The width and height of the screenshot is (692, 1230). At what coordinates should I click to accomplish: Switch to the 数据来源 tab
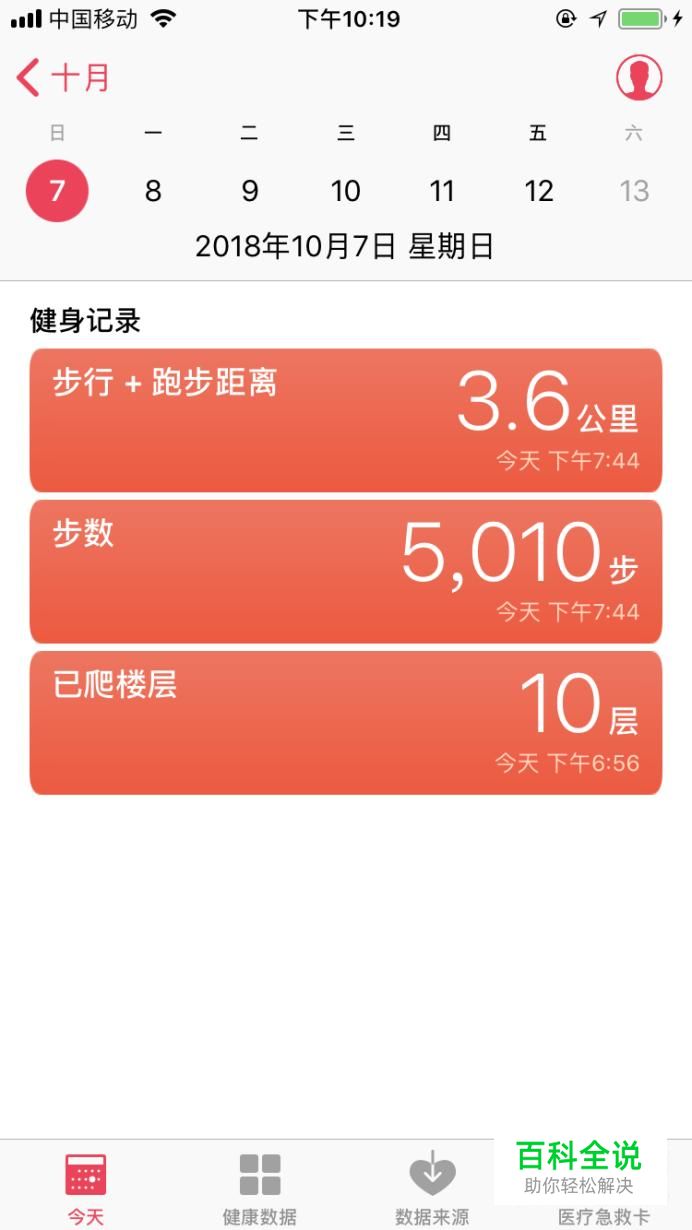pos(432,1188)
